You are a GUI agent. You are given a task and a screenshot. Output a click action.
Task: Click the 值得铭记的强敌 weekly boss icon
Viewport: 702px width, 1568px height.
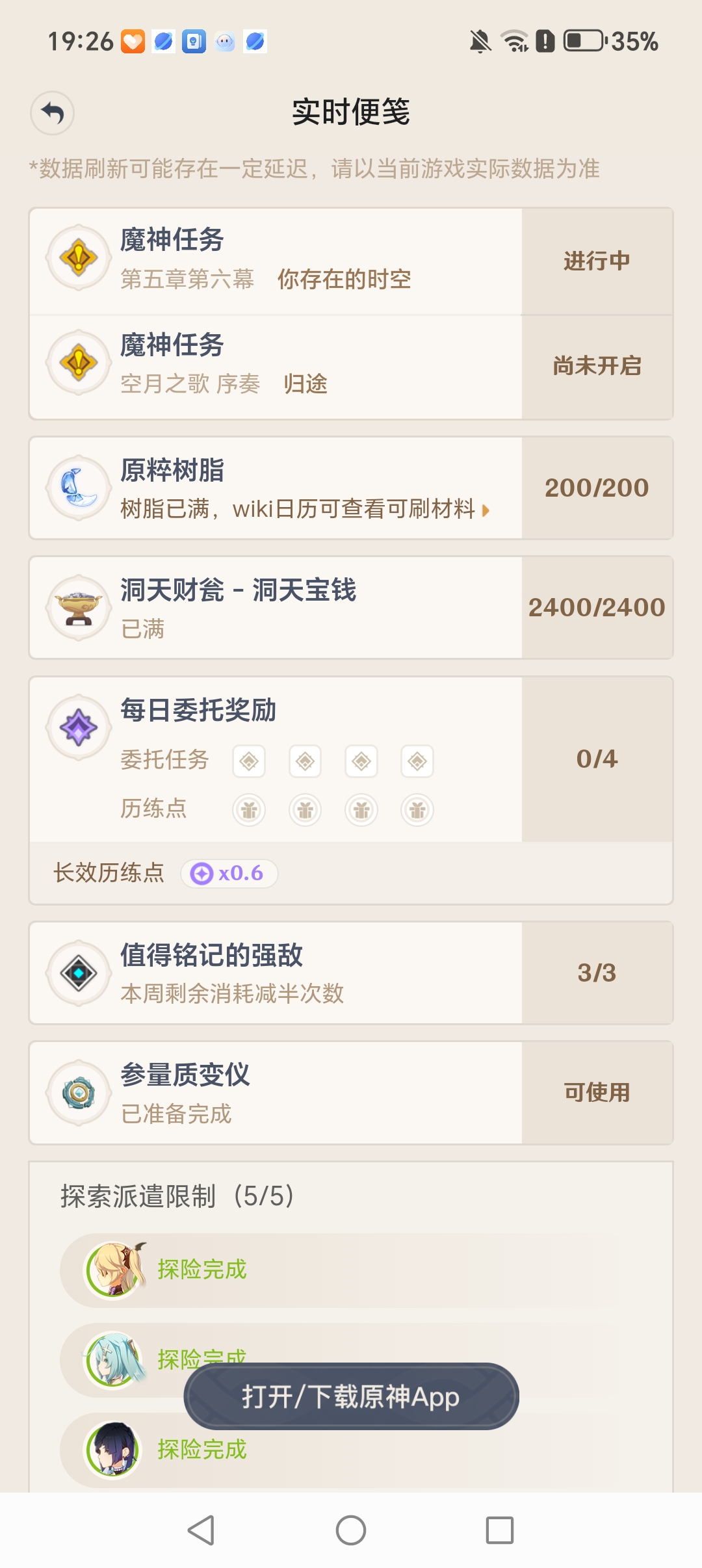(x=78, y=973)
